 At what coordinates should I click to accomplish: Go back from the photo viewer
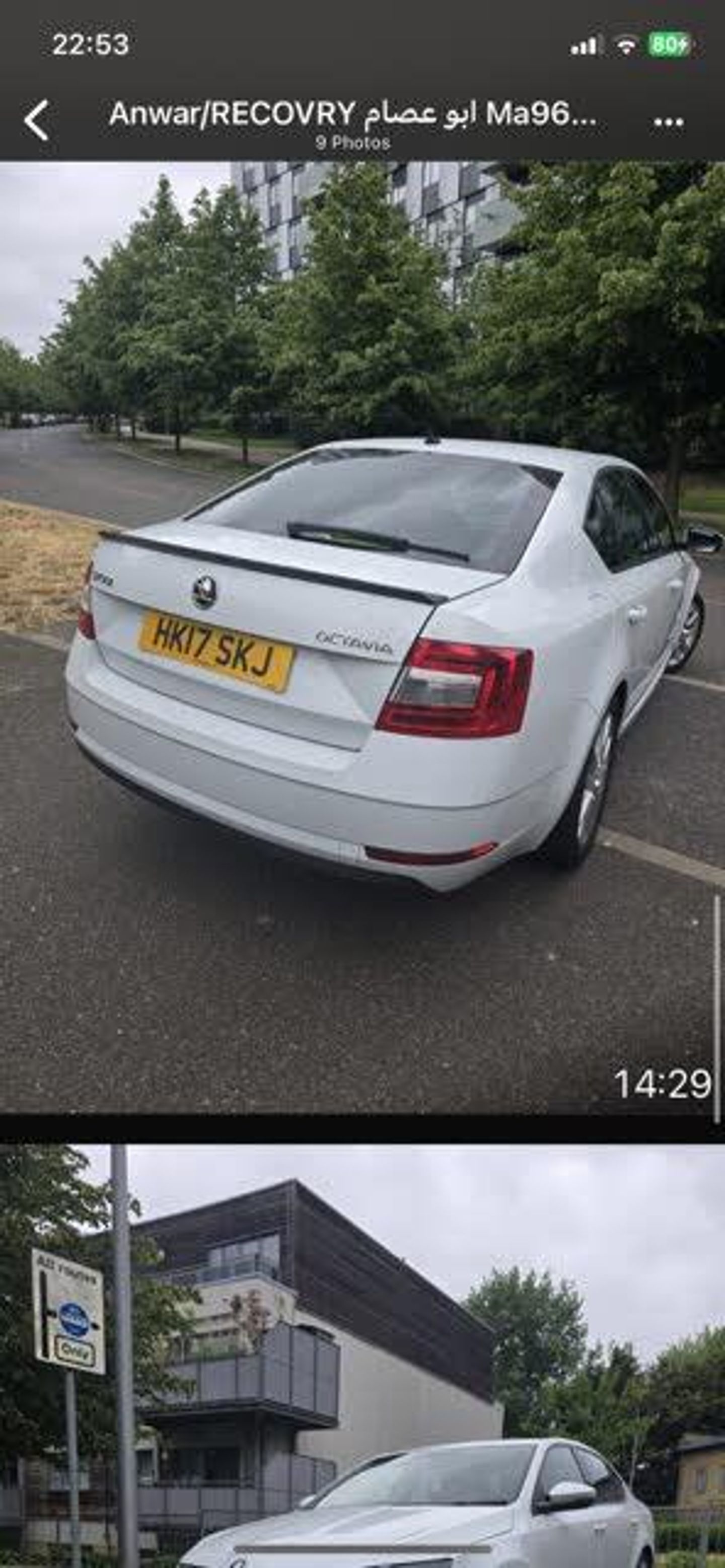point(37,120)
